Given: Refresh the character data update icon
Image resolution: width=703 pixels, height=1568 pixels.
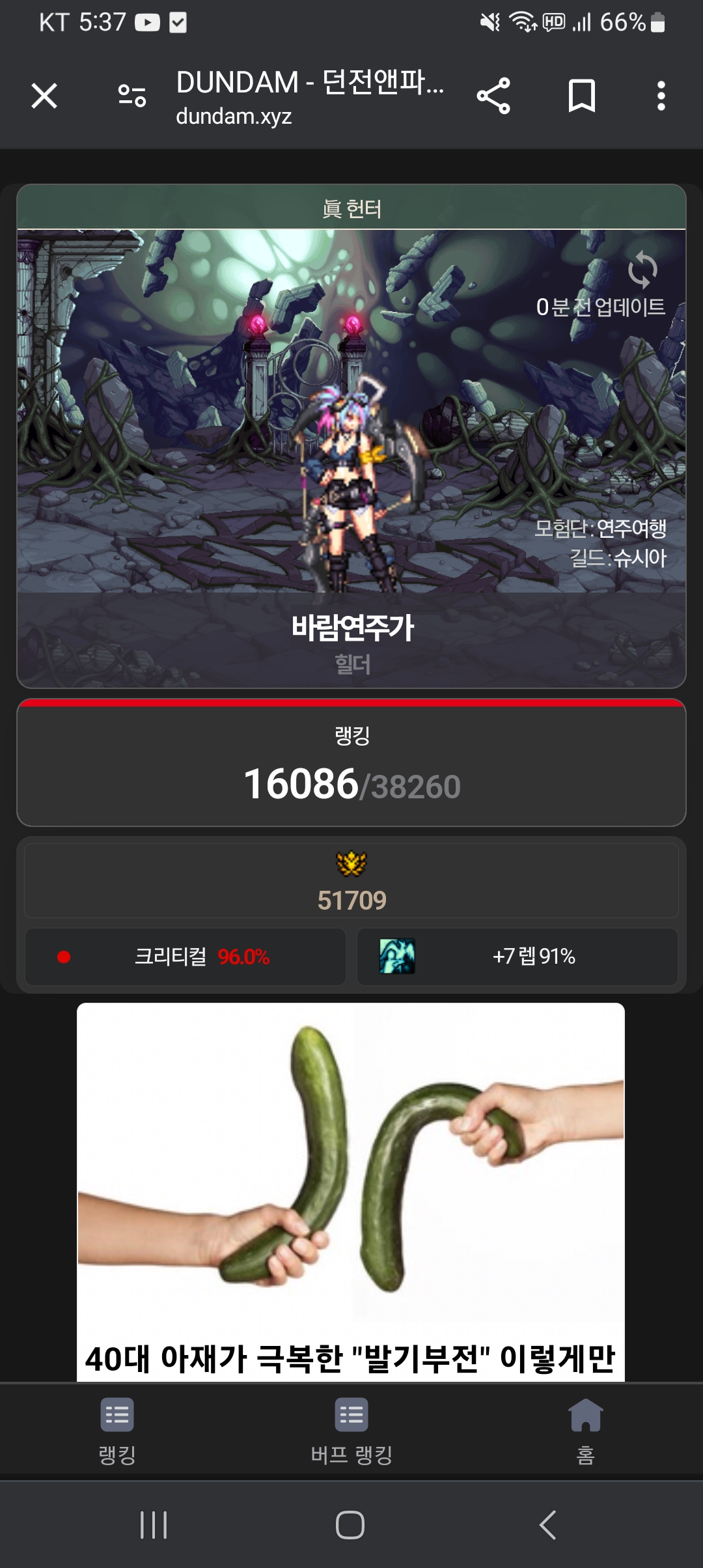Looking at the screenshot, I should coord(642,270).
